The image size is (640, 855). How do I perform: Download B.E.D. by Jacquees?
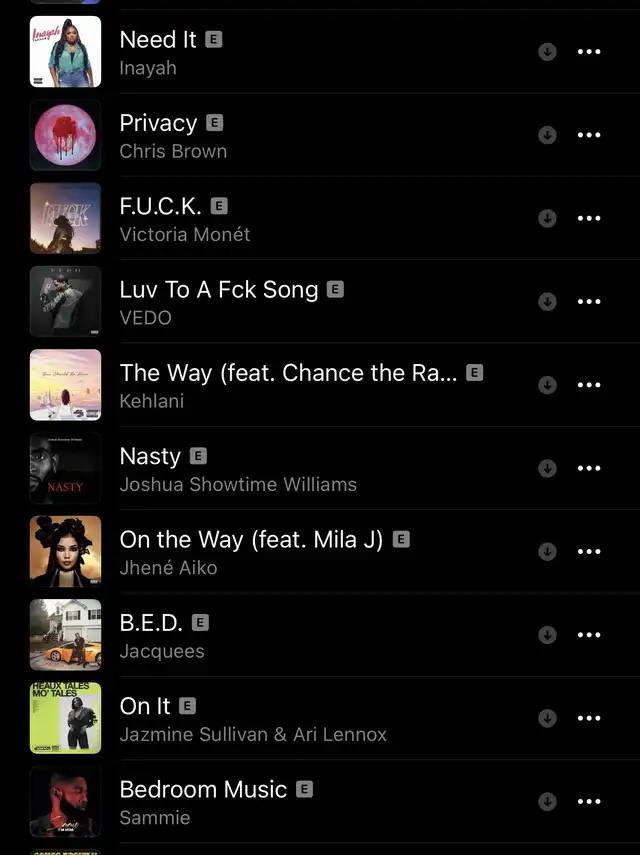[x=547, y=635]
